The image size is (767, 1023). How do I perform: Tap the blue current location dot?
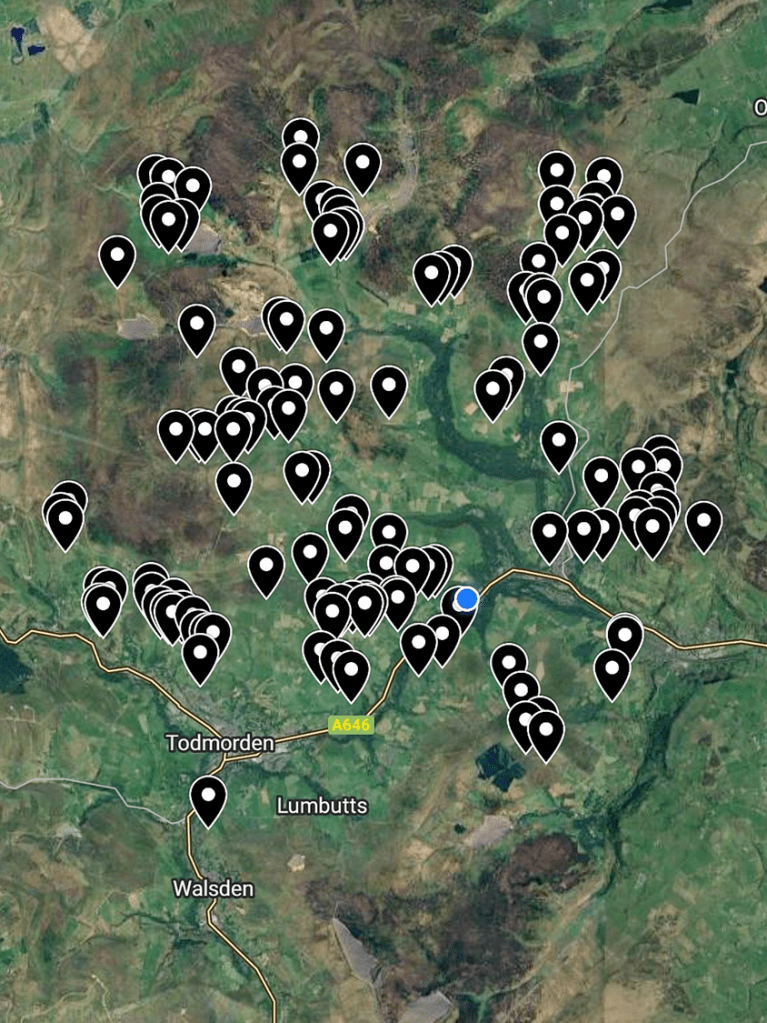pyautogui.click(x=466, y=599)
